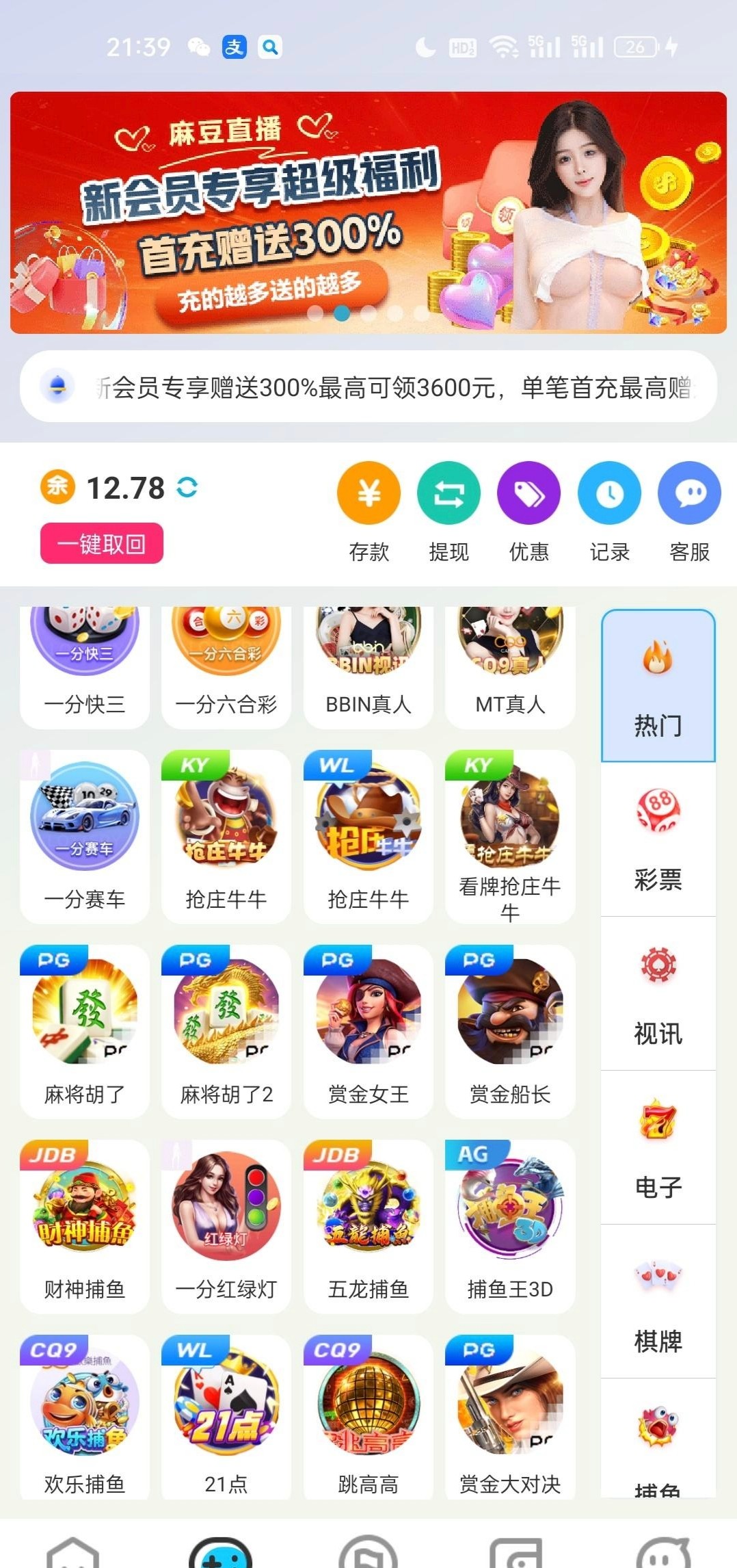Switch to the 电子 category

click(658, 1148)
